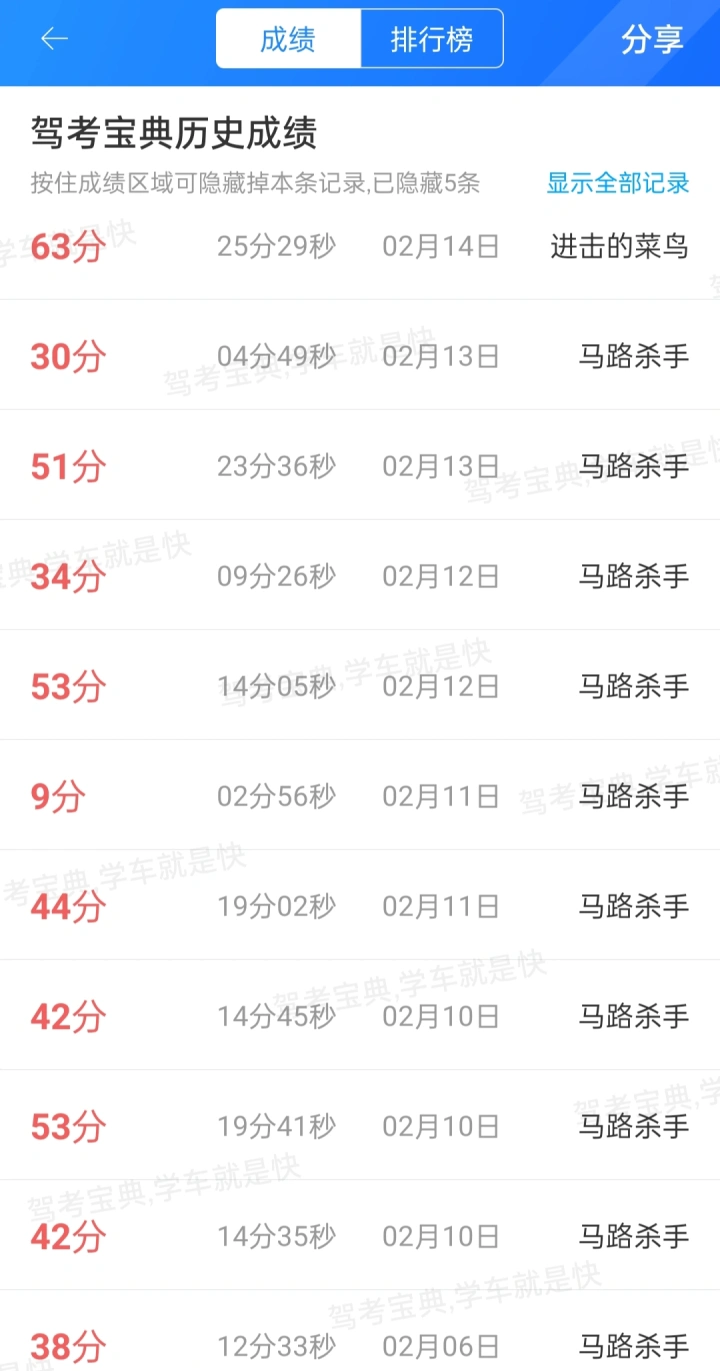Open the 34分 record
The height and width of the screenshot is (1371, 720).
pos(360,575)
